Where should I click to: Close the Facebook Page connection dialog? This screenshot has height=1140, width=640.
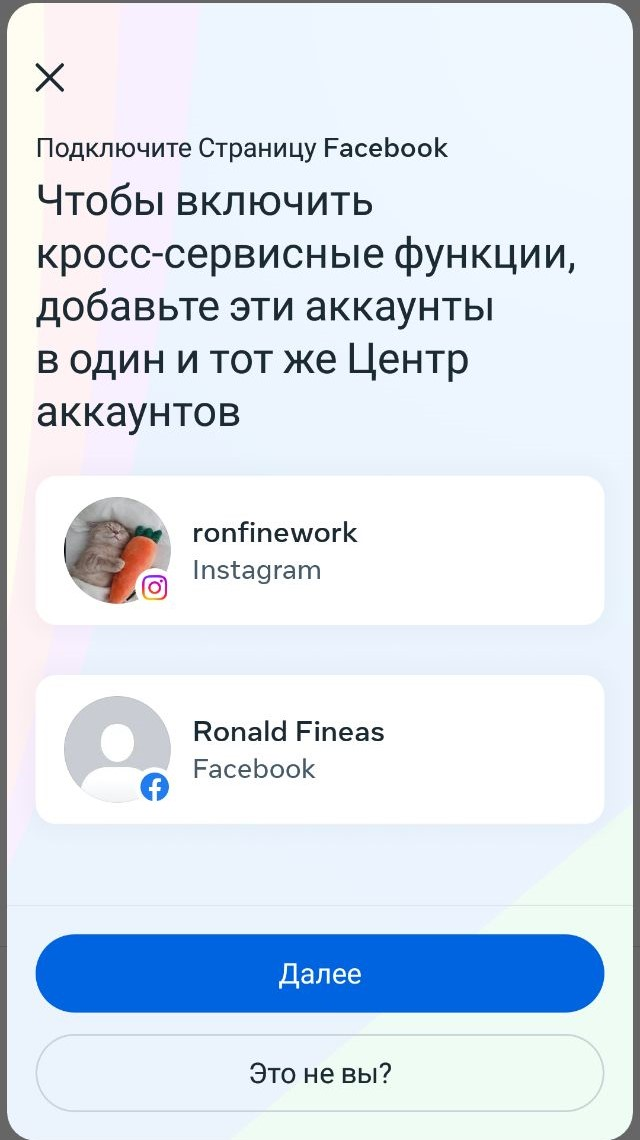click(x=49, y=77)
